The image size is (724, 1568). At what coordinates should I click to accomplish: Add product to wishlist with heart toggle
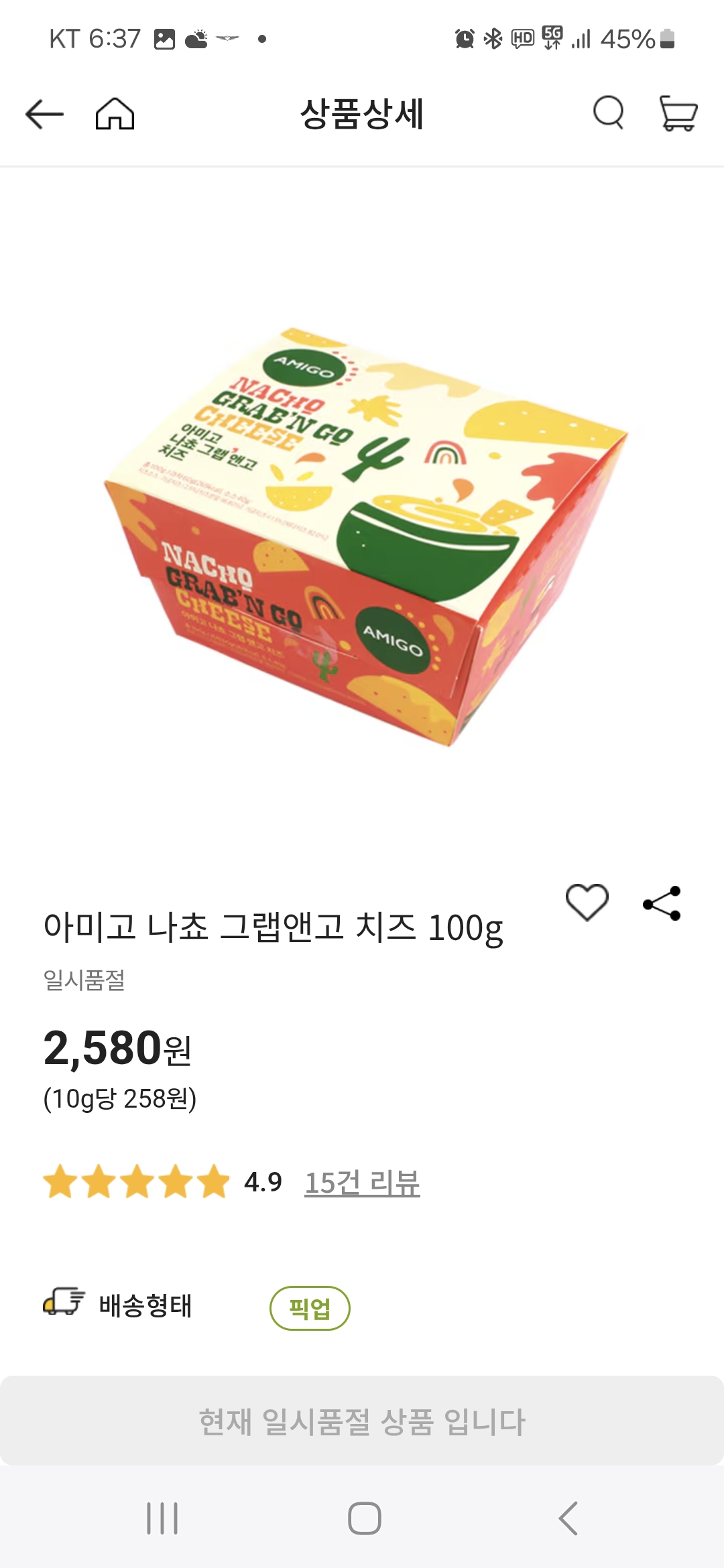click(x=589, y=901)
